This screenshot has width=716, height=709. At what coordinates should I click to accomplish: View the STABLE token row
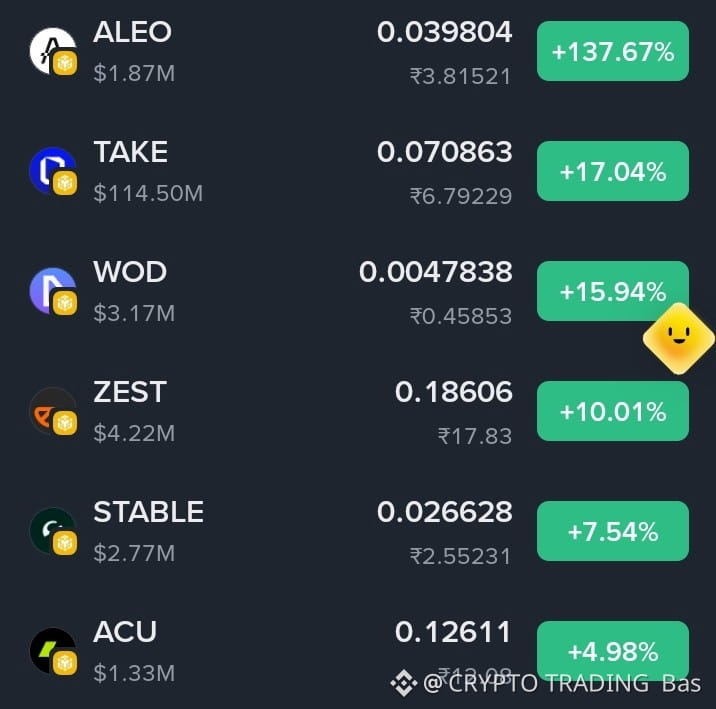pyautogui.click(x=358, y=531)
